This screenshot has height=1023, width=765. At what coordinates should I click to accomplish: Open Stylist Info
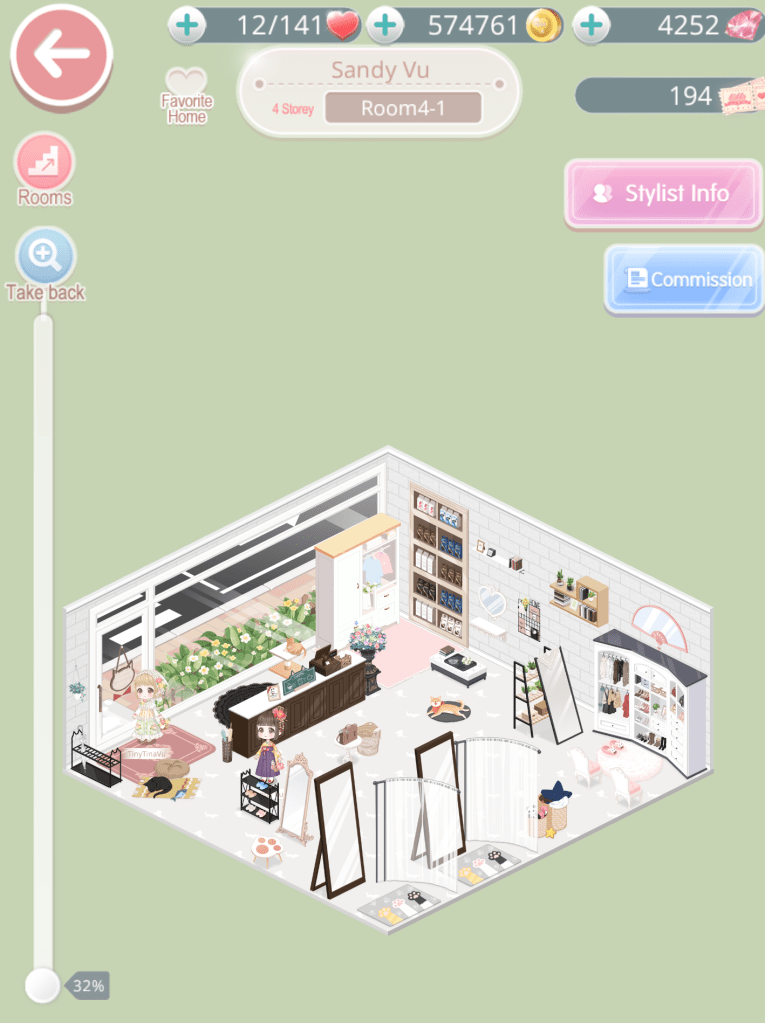tap(662, 194)
